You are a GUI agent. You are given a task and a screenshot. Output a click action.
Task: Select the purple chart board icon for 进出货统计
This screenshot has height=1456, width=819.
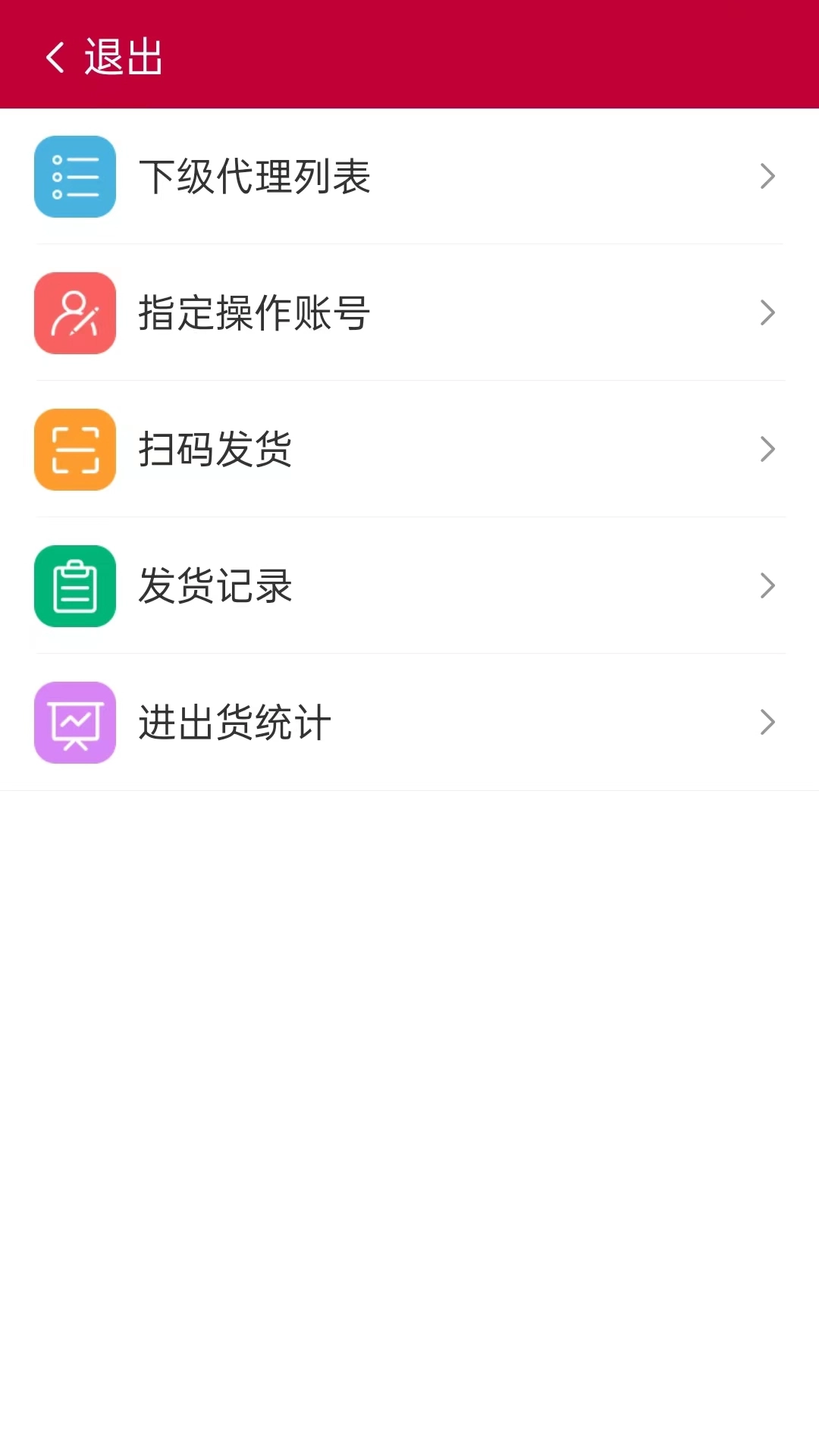[x=74, y=722]
